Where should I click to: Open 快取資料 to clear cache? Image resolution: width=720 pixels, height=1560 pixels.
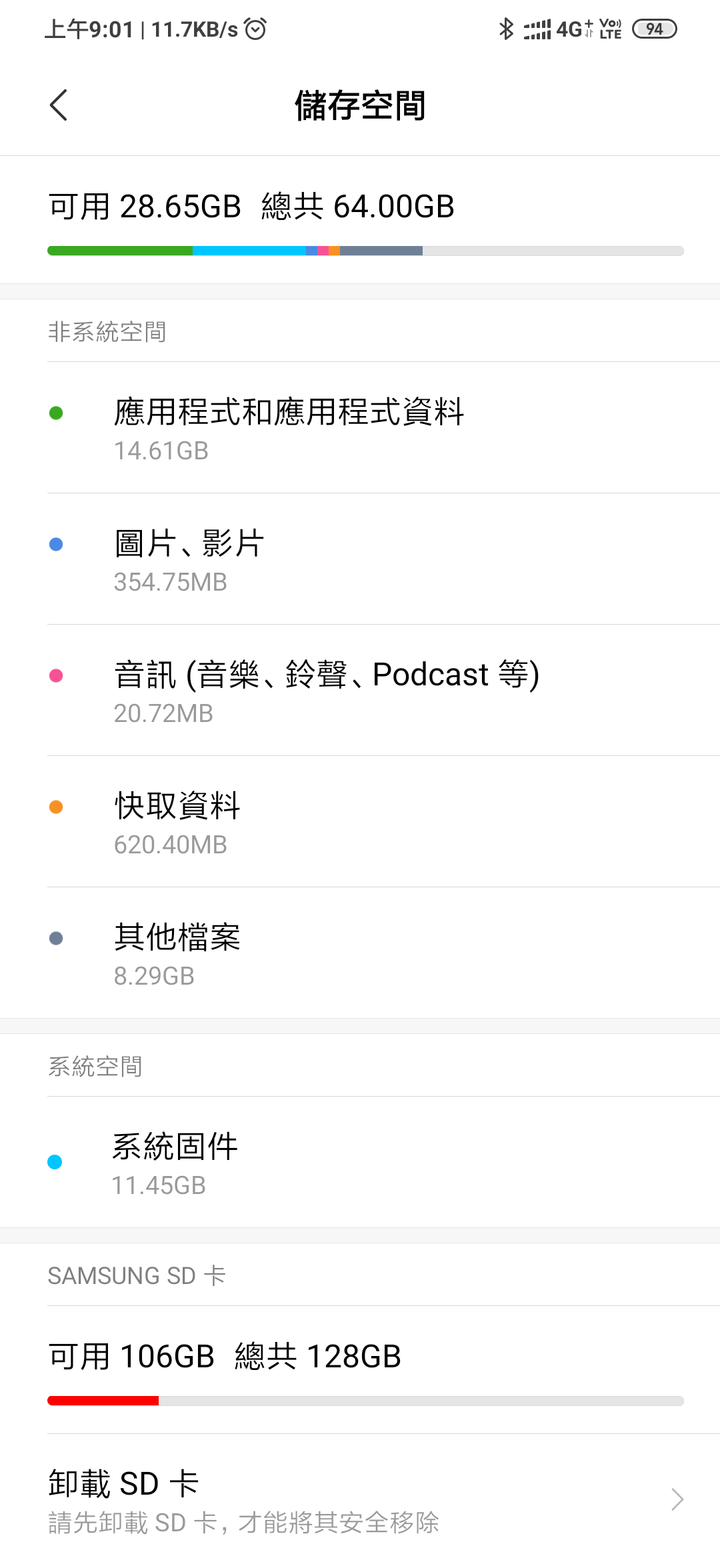(x=360, y=821)
